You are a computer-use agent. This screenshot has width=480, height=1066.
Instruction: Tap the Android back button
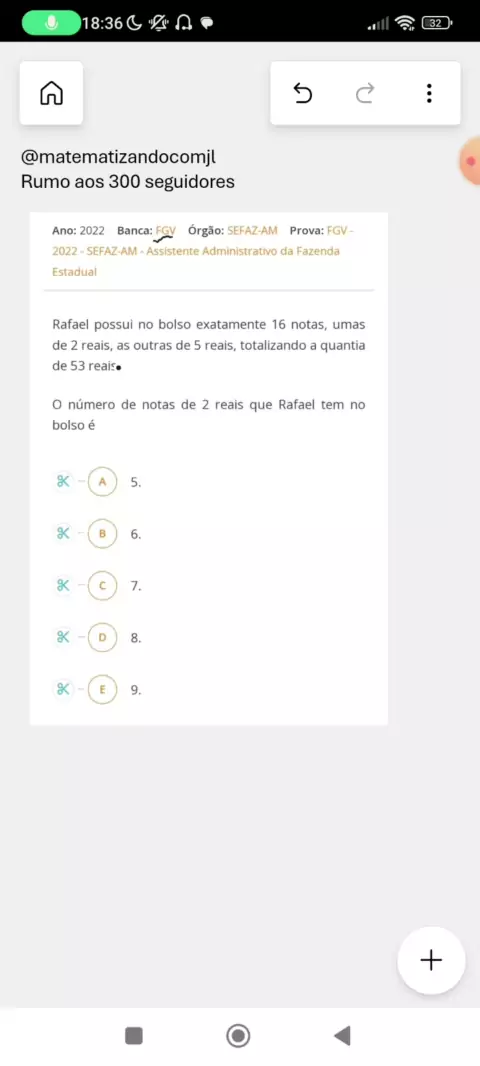pyautogui.click(x=342, y=1036)
